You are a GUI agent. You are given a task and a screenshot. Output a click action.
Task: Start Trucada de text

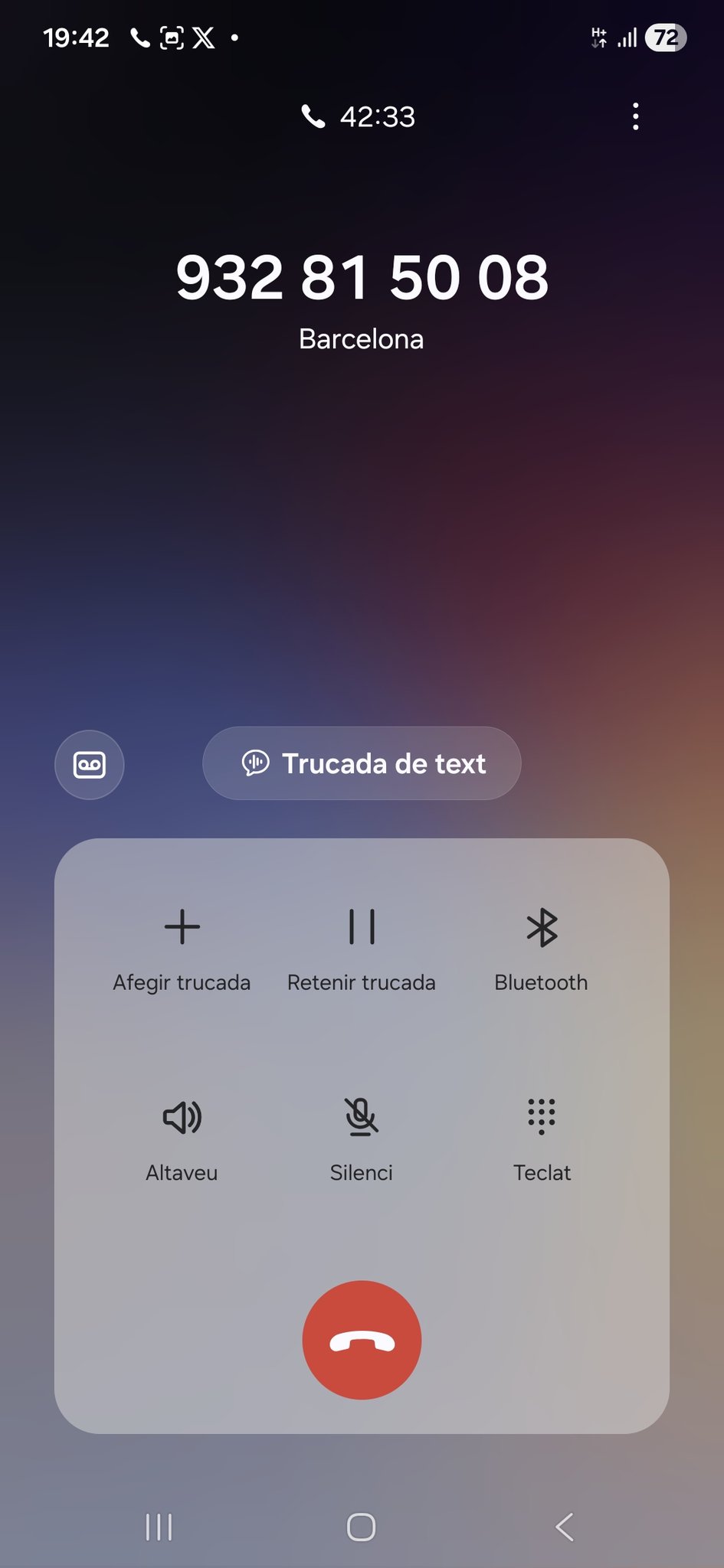coord(362,763)
